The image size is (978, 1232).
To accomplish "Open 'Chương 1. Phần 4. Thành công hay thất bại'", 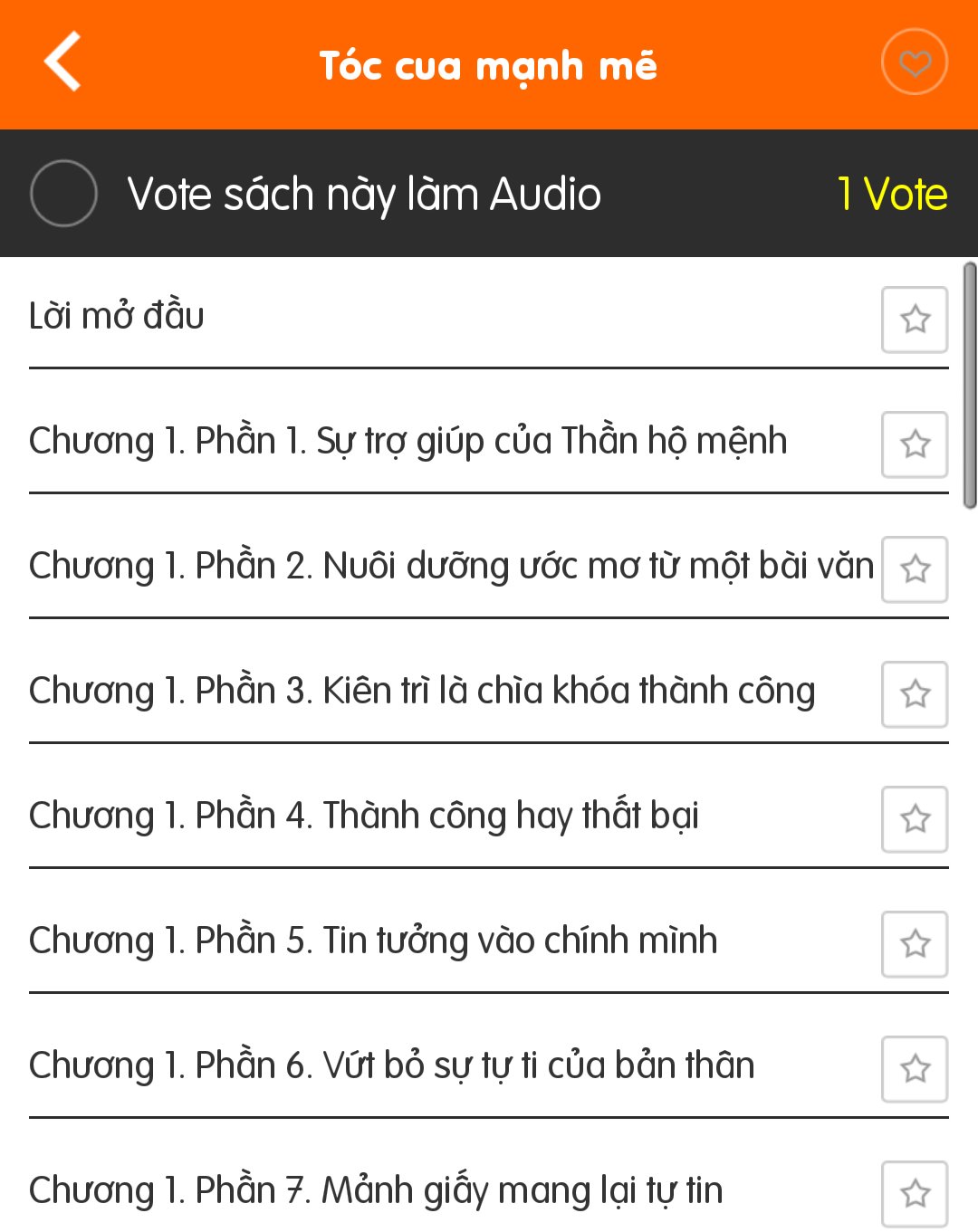I will pos(362,816).
